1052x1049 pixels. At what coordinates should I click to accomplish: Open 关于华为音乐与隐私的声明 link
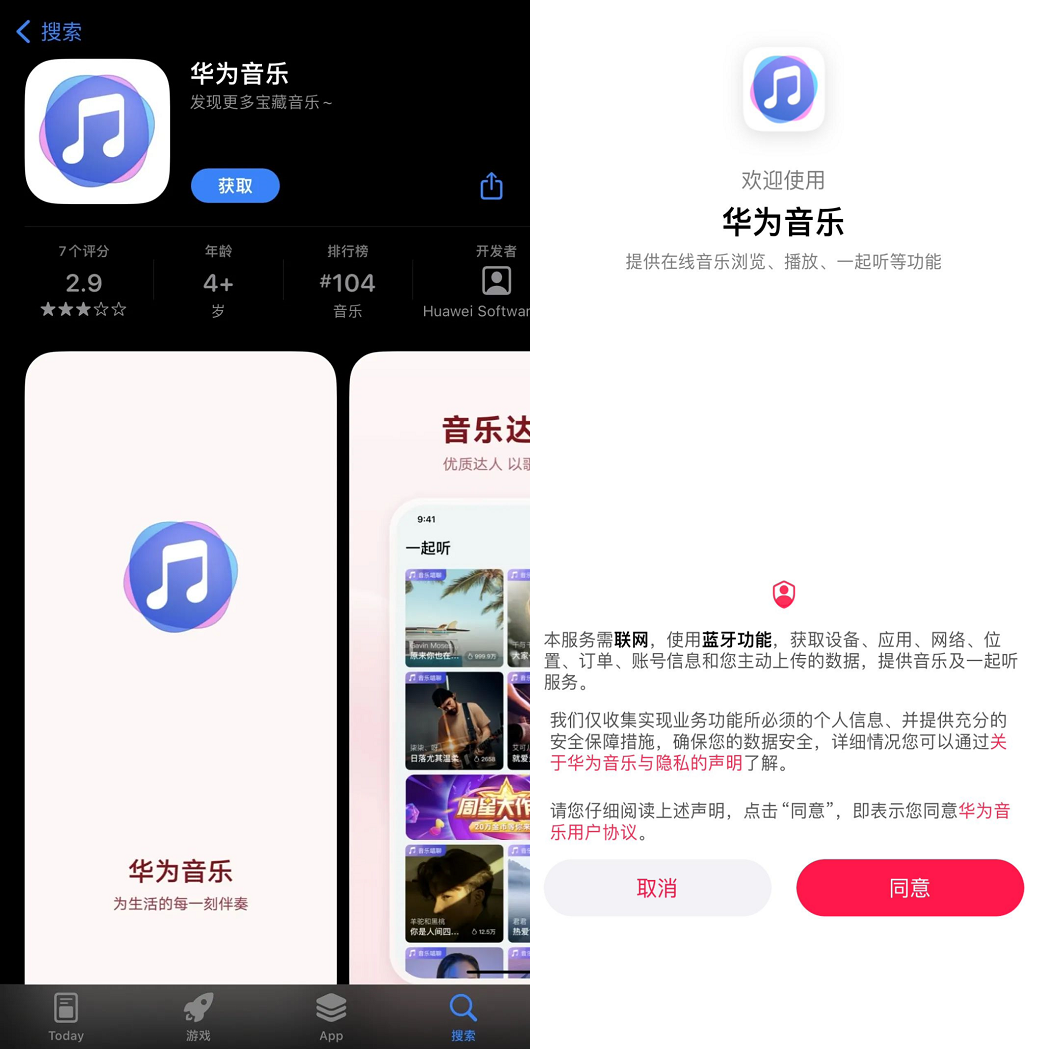click(655, 763)
